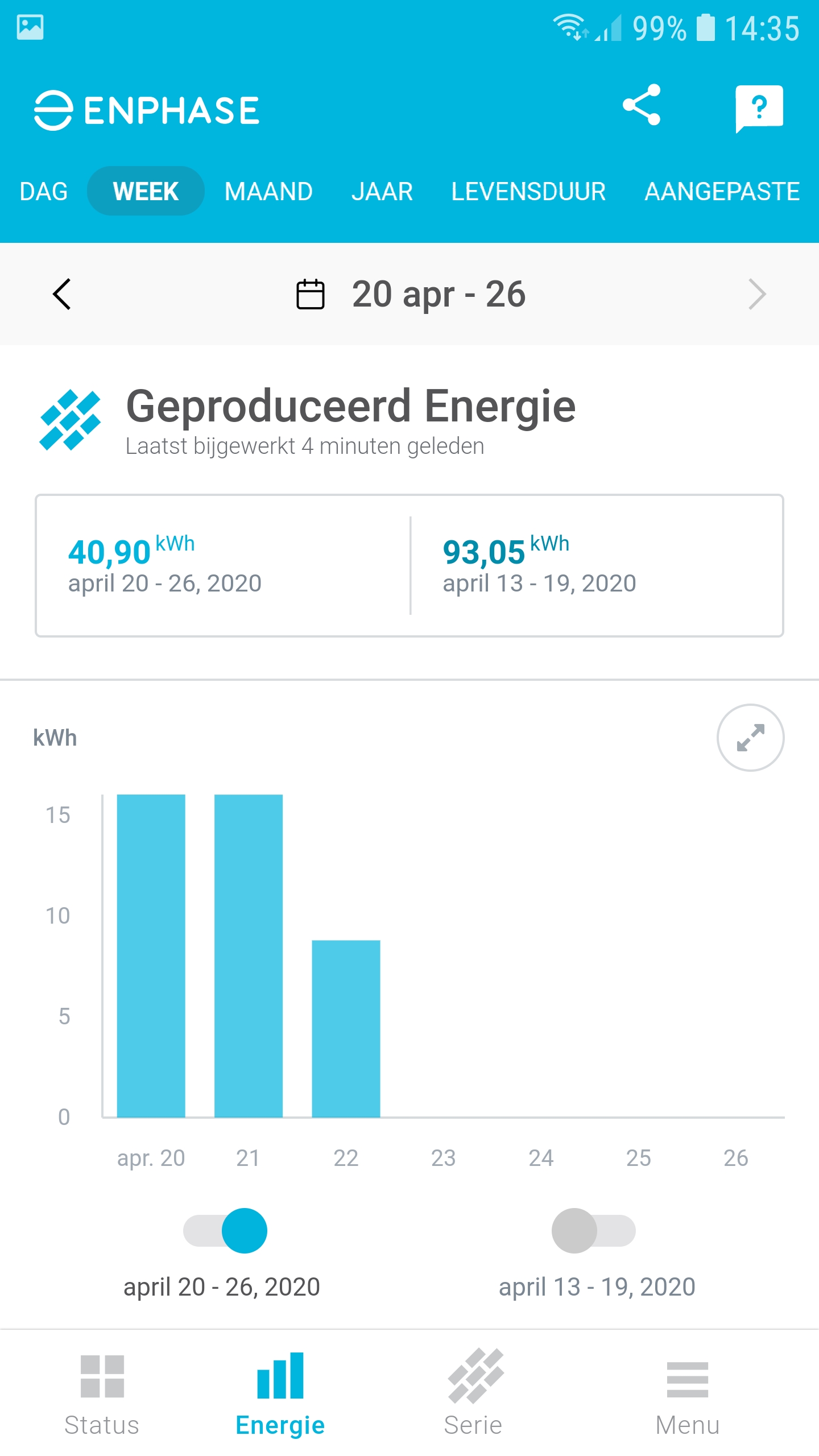Disable the april 20 - 26, 2020 toggle
This screenshot has height=1456, width=819.
click(x=225, y=1231)
